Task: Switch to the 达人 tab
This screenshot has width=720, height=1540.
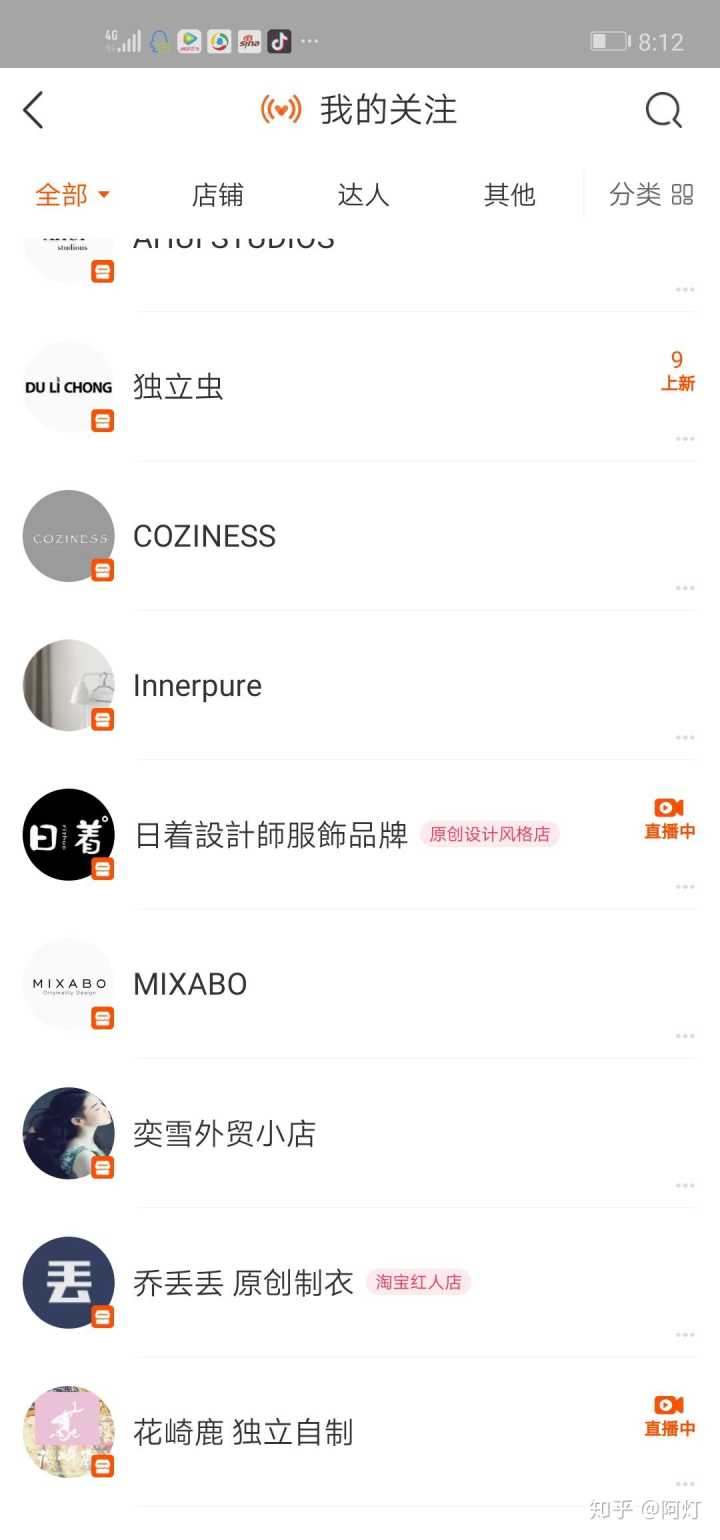Action: pyautogui.click(x=363, y=195)
